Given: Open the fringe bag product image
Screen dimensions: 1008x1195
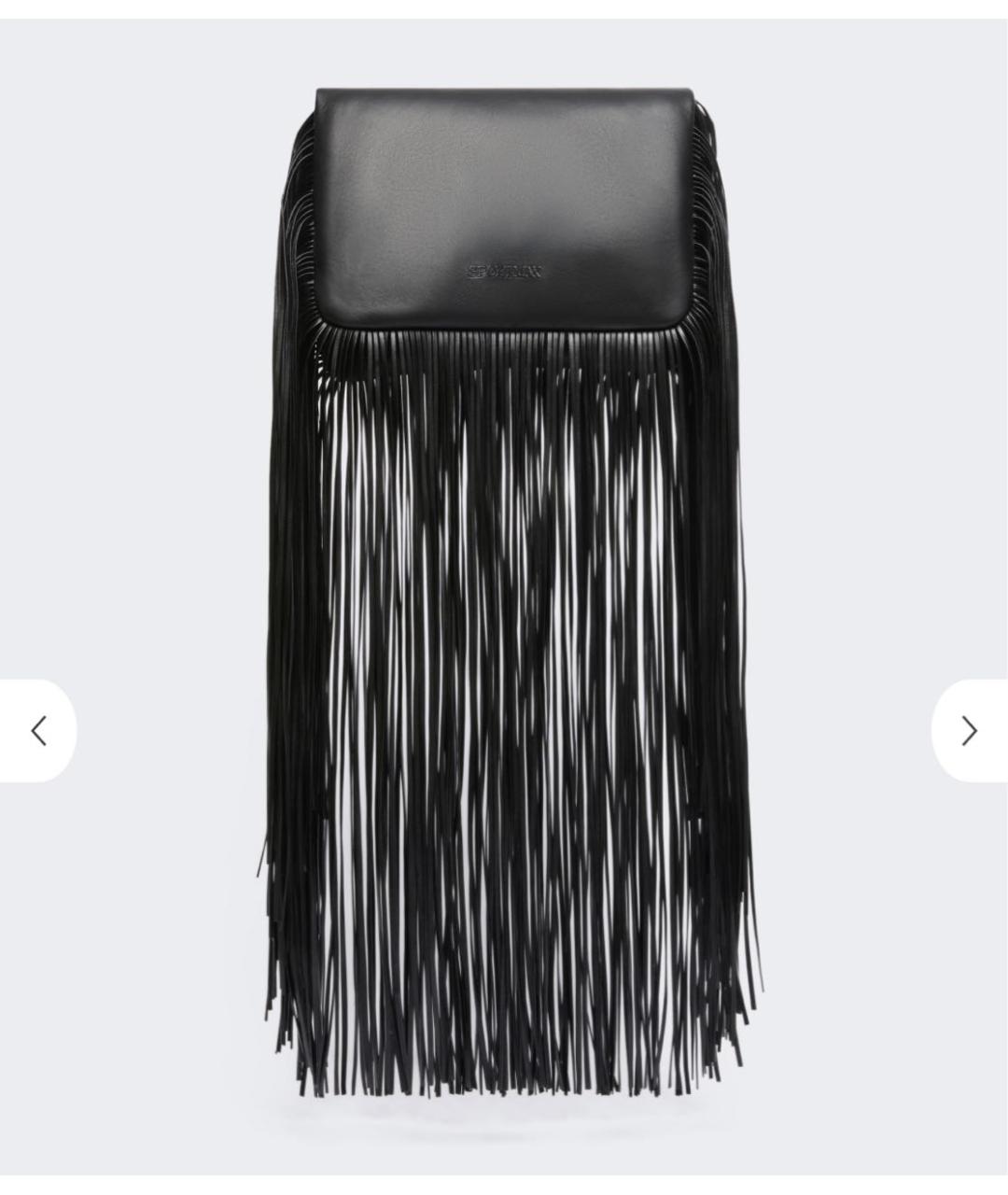Looking at the screenshot, I should [504, 597].
